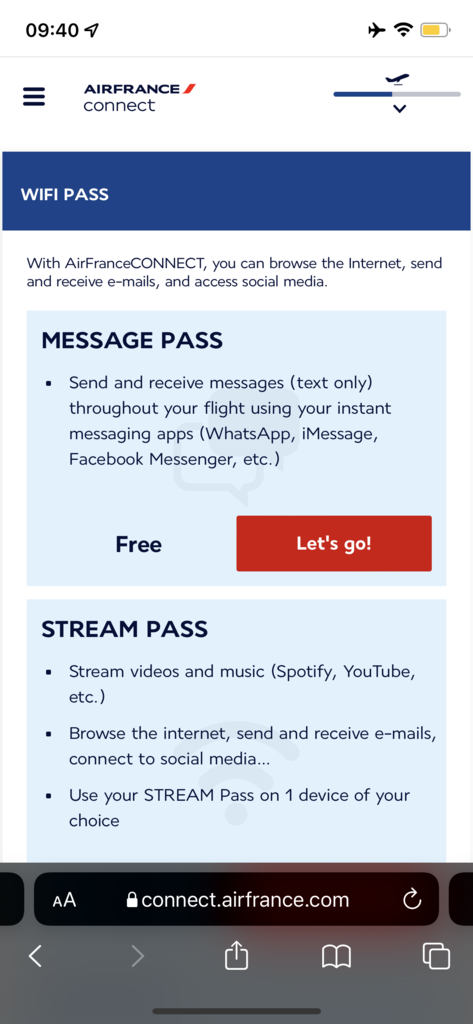Image resolution: width=473 pixels, height=1024 pixels.
Task: Open Safari bookmarks
Action: tap(336, 957)
